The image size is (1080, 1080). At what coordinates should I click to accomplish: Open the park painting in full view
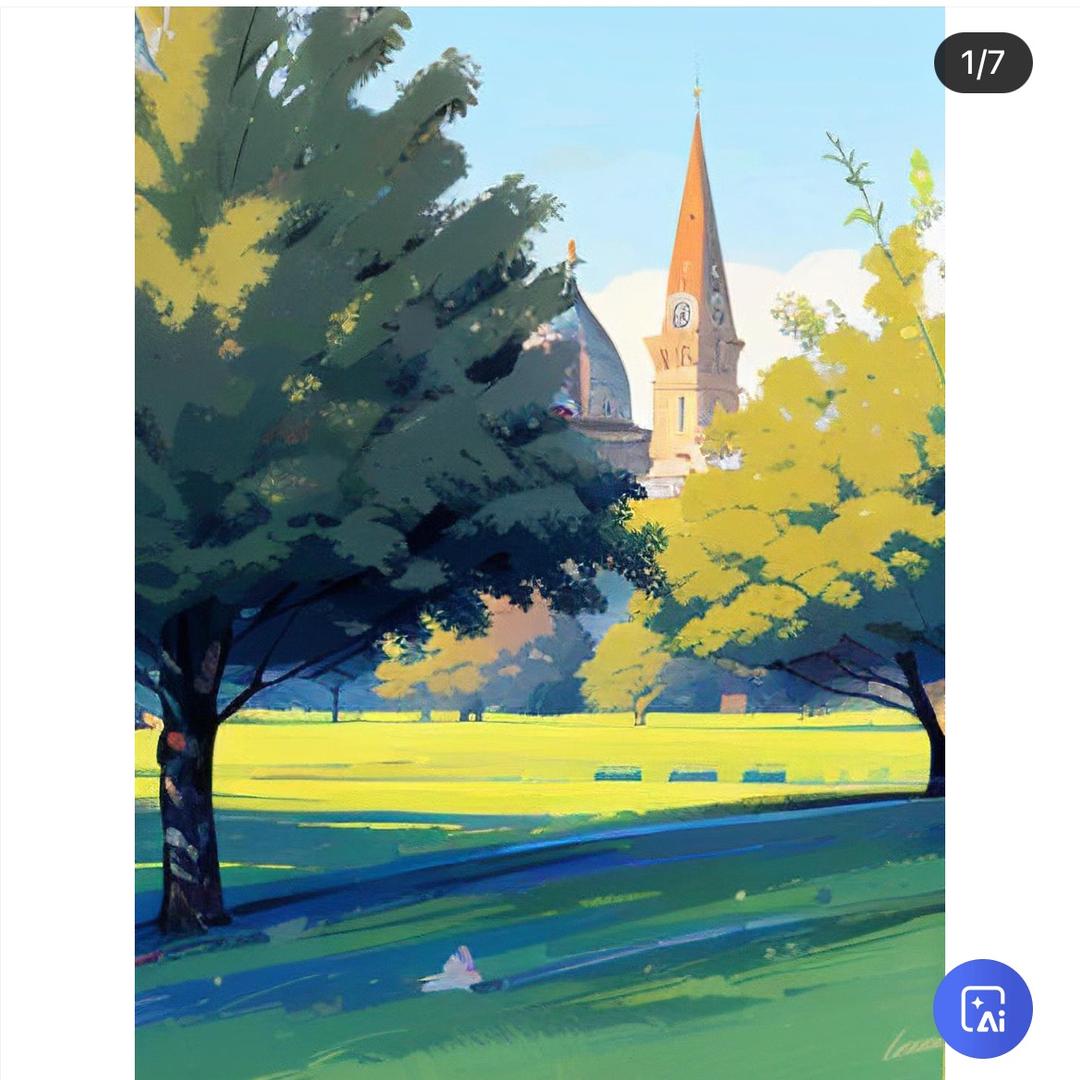coord(540,540)
